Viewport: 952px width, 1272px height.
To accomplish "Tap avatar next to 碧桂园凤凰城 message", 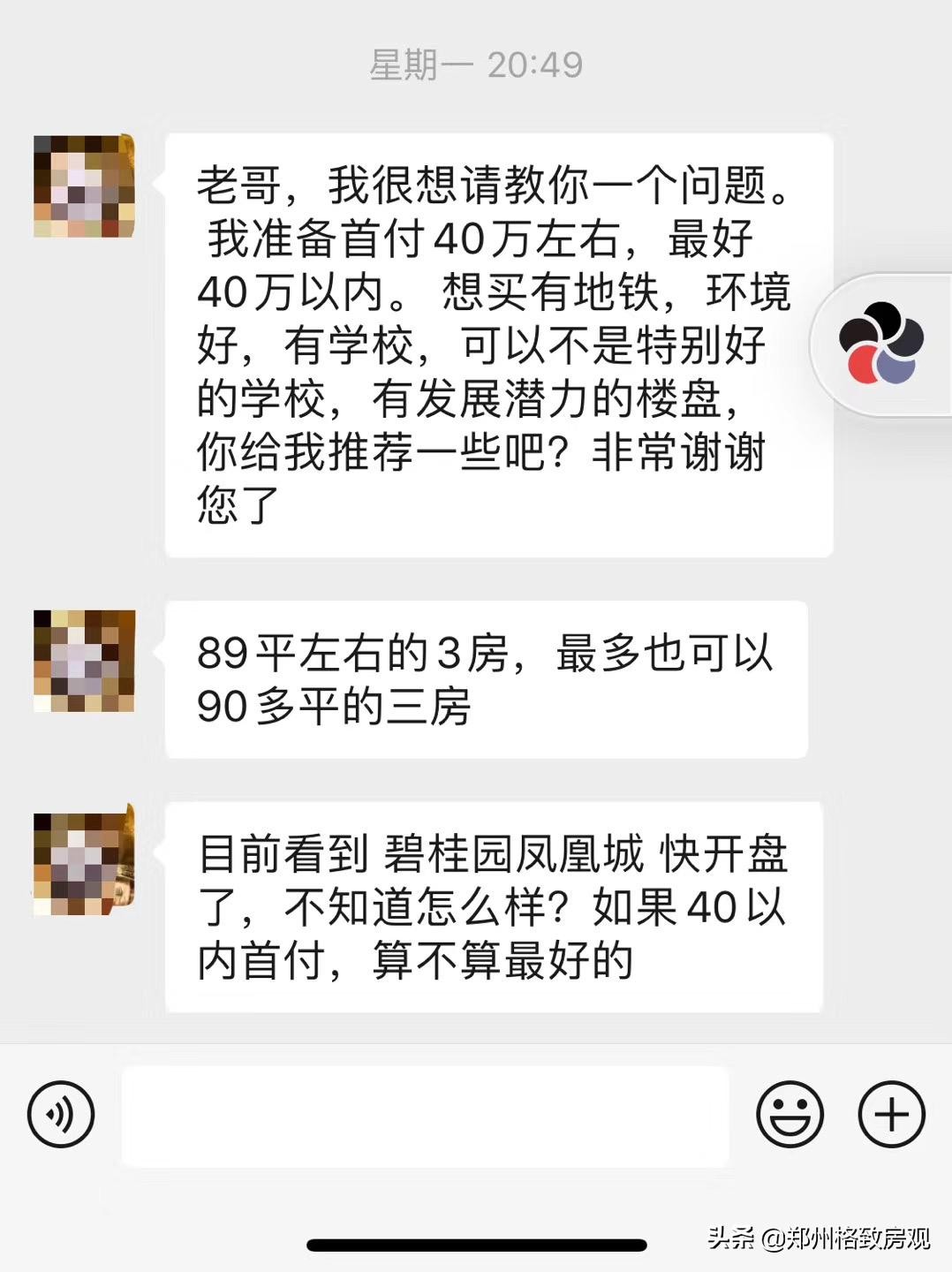I will tap(84, 863).
